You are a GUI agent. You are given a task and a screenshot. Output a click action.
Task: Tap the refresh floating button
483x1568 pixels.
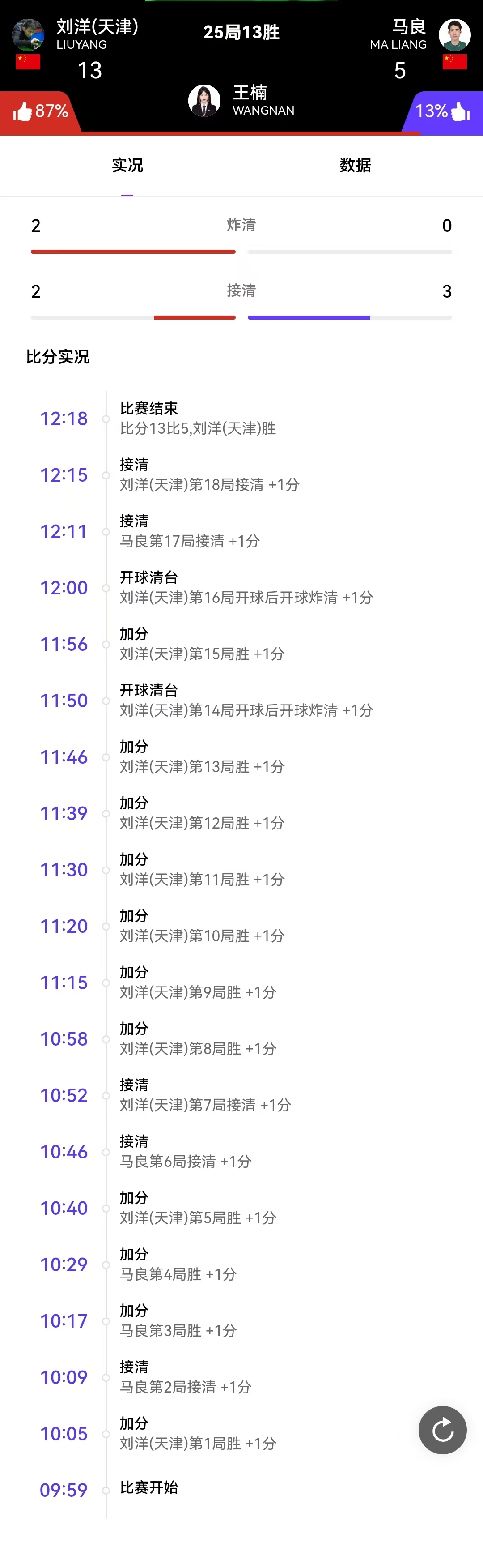coord(442,1430)
